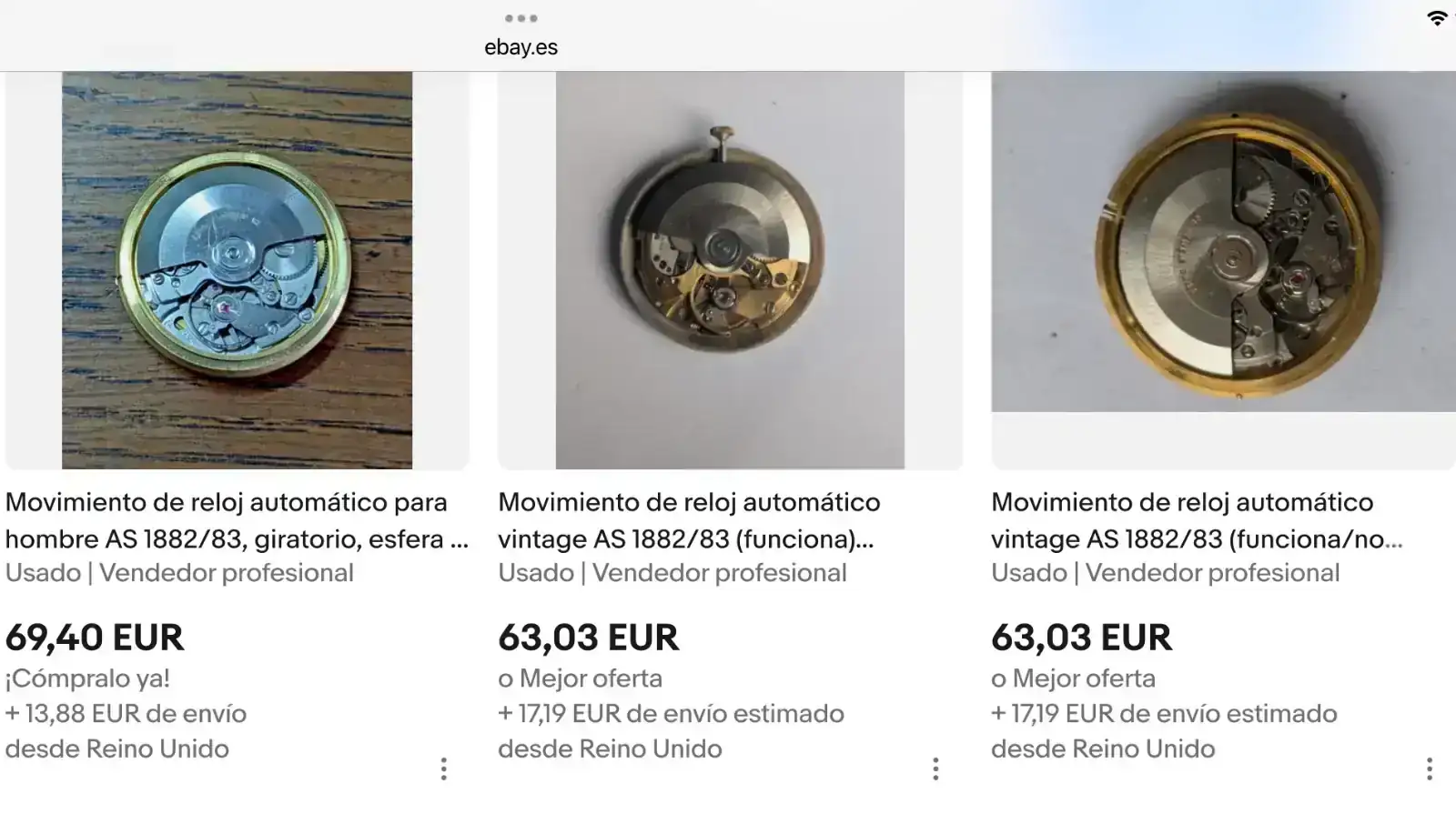This screenshot has width=1456, height=814.
Task: Open the 69,40 EUR watch movement photo
Action: (x=237, y=270)
